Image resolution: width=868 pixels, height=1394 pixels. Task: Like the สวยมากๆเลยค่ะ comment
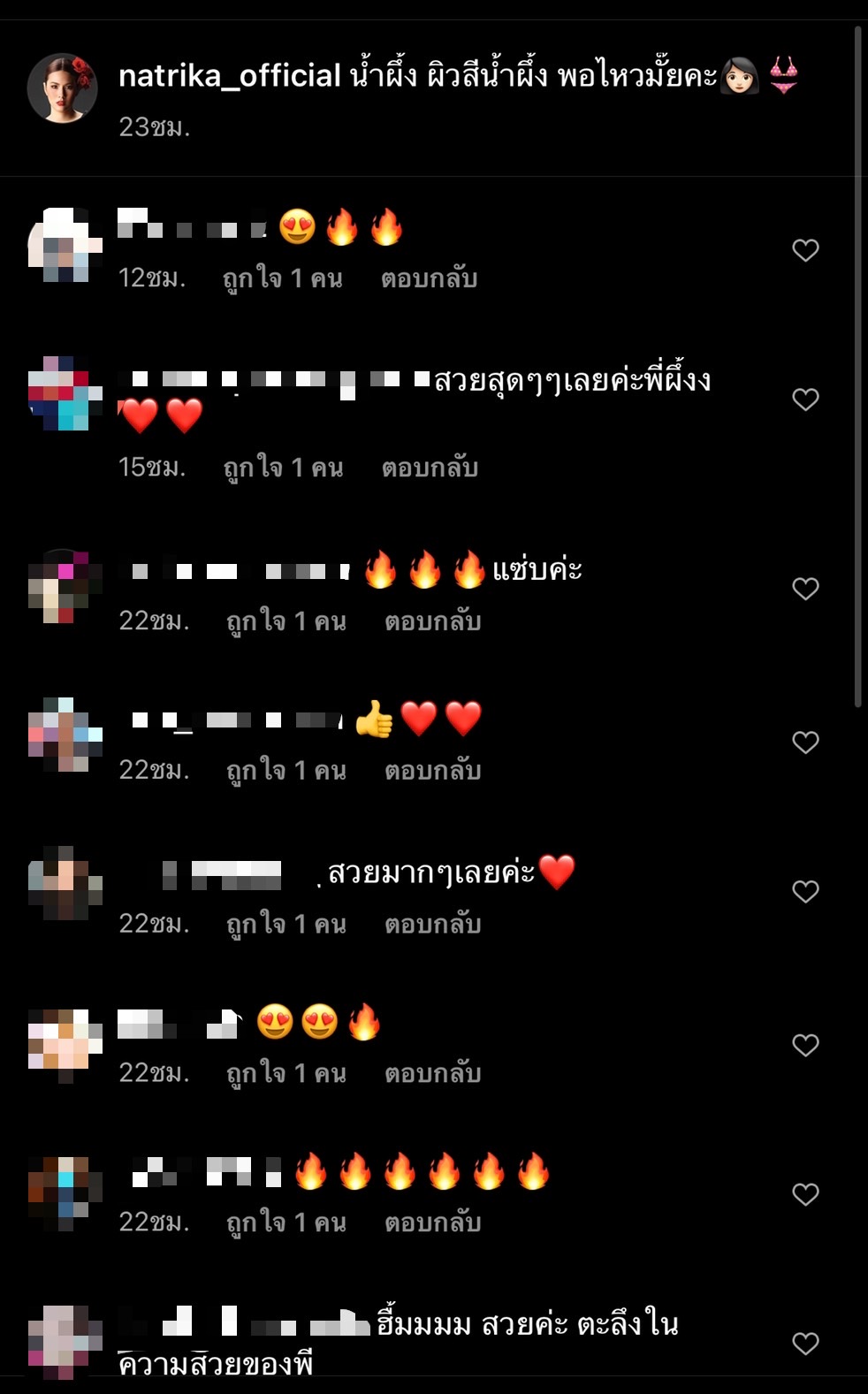(x=804, y=892)
